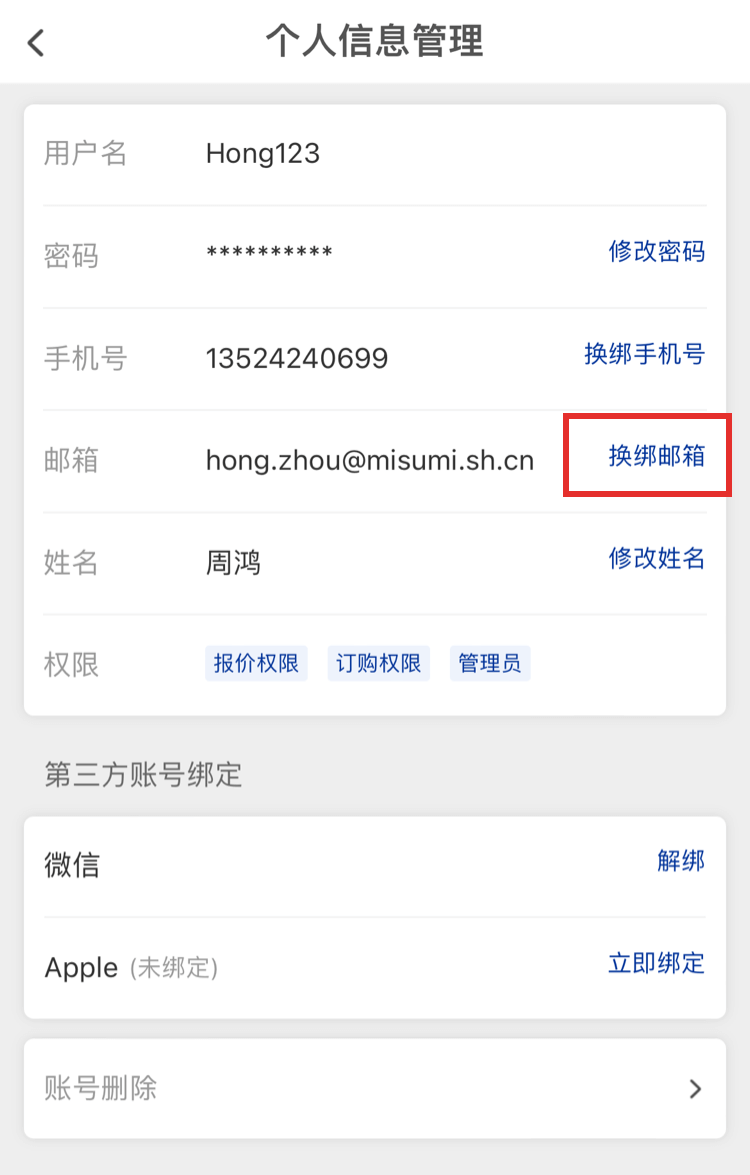750x1175 pixels.
Task: Go back from 个人信息管理 page
Action: 37,43
